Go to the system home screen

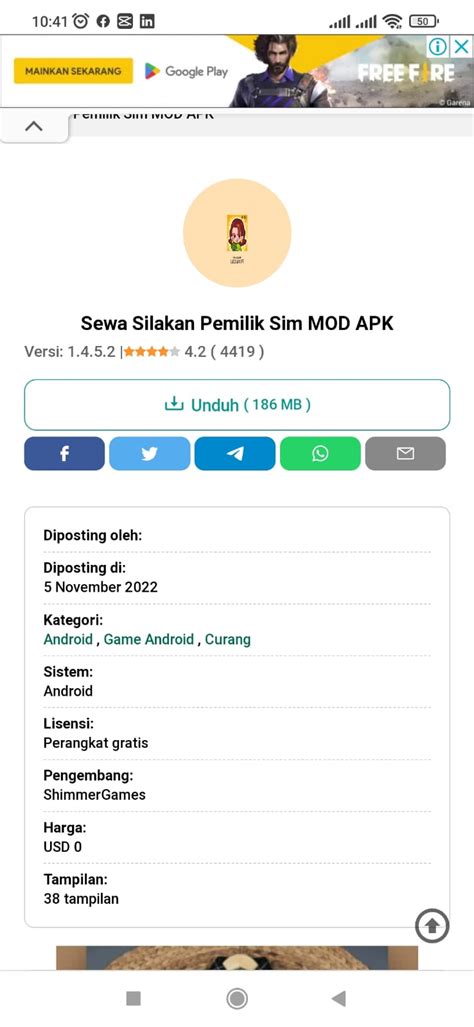click(x=237, y=998)
